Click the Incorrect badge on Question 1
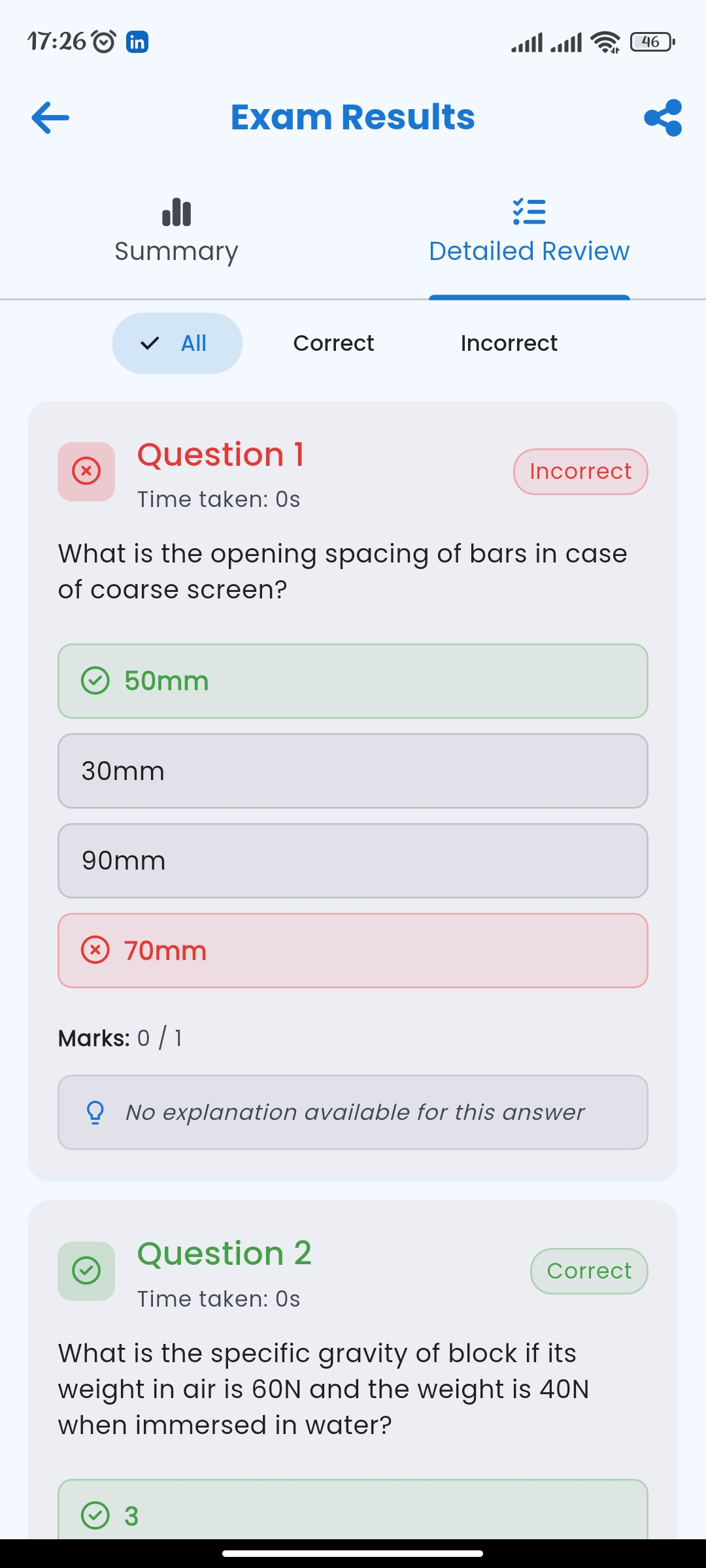 point(579,472)
